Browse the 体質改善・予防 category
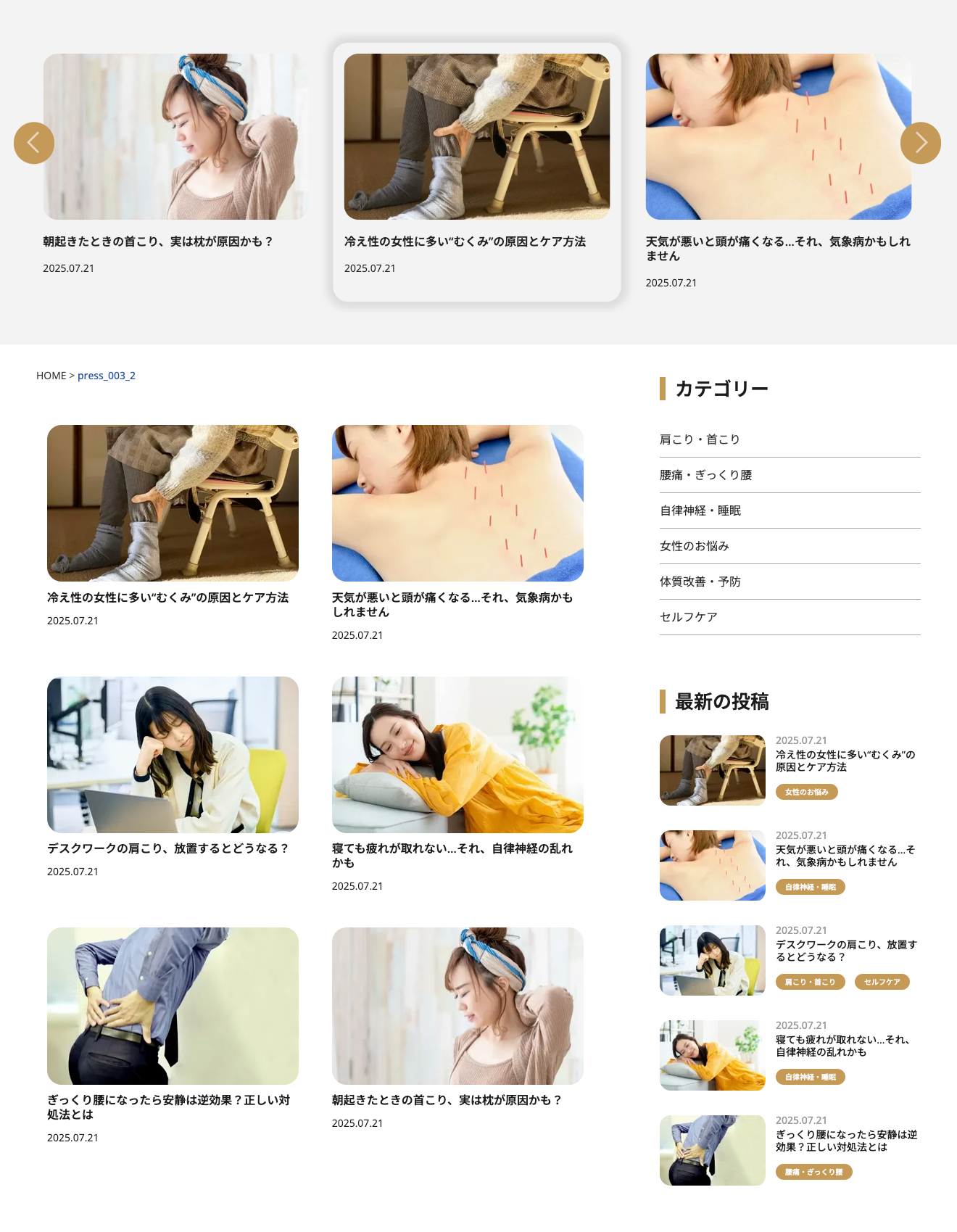The image size is (957, 1232). (x=700, y=582)
